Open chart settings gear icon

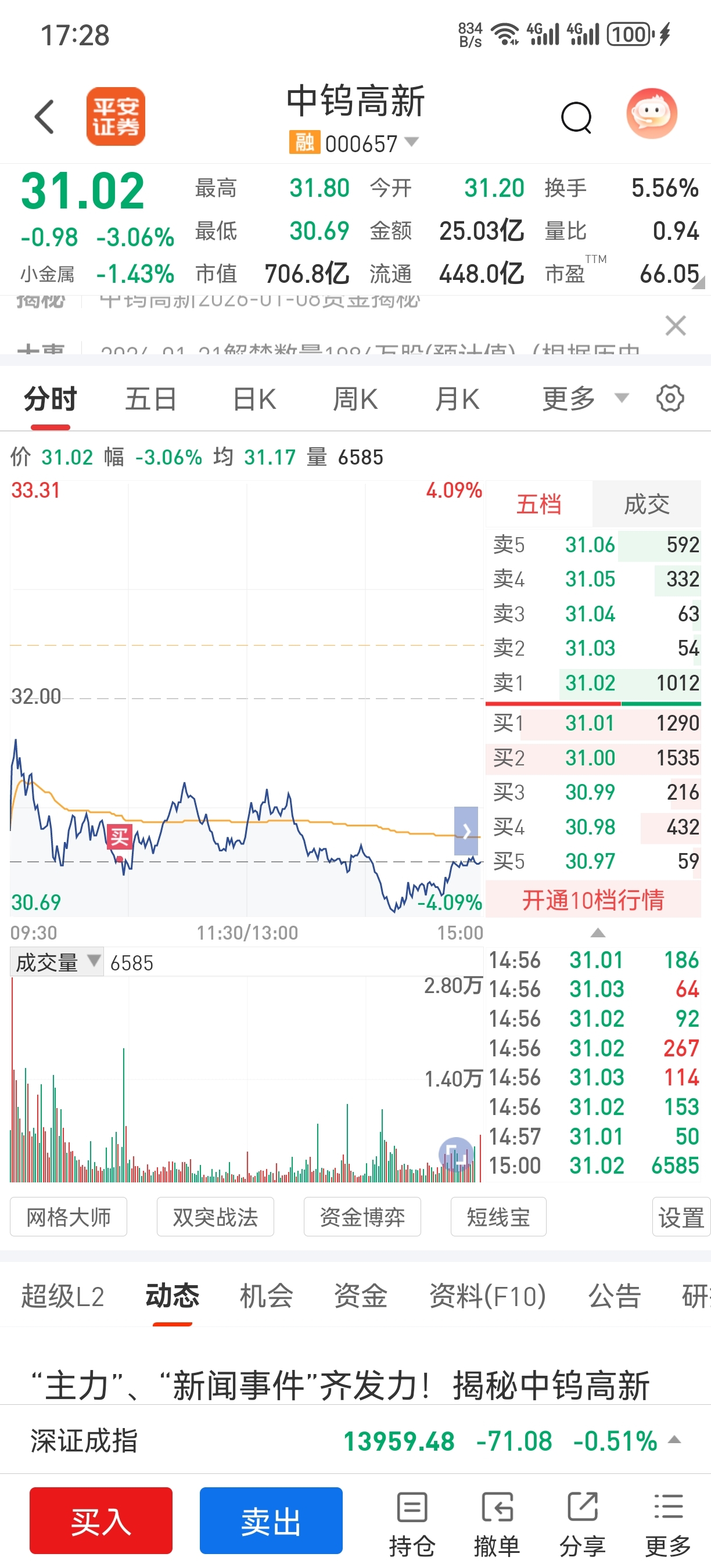[670, 399]
